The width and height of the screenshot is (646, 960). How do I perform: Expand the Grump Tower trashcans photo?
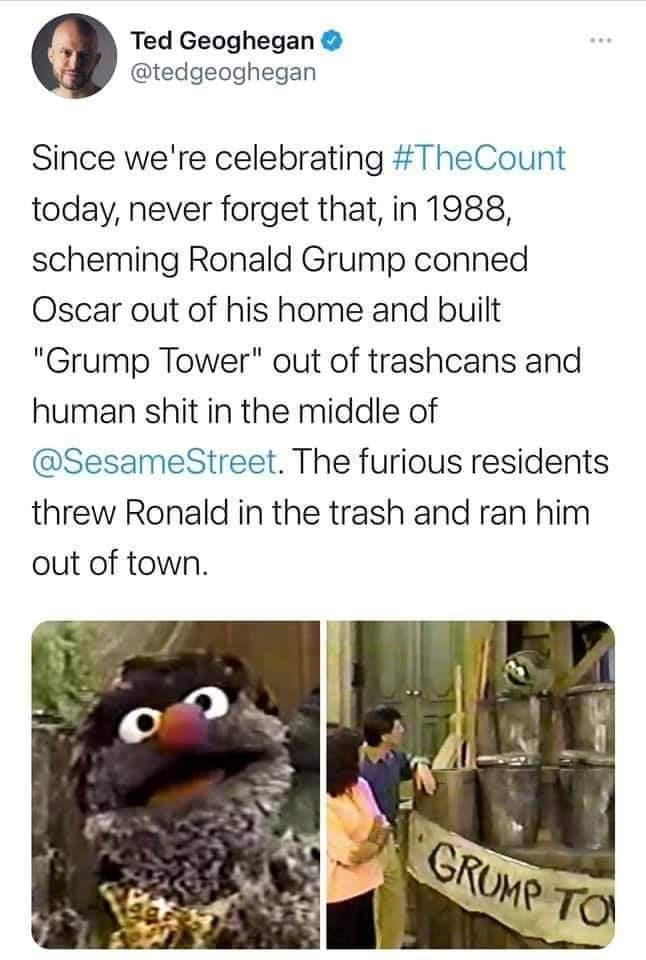[x=471, y=784]
